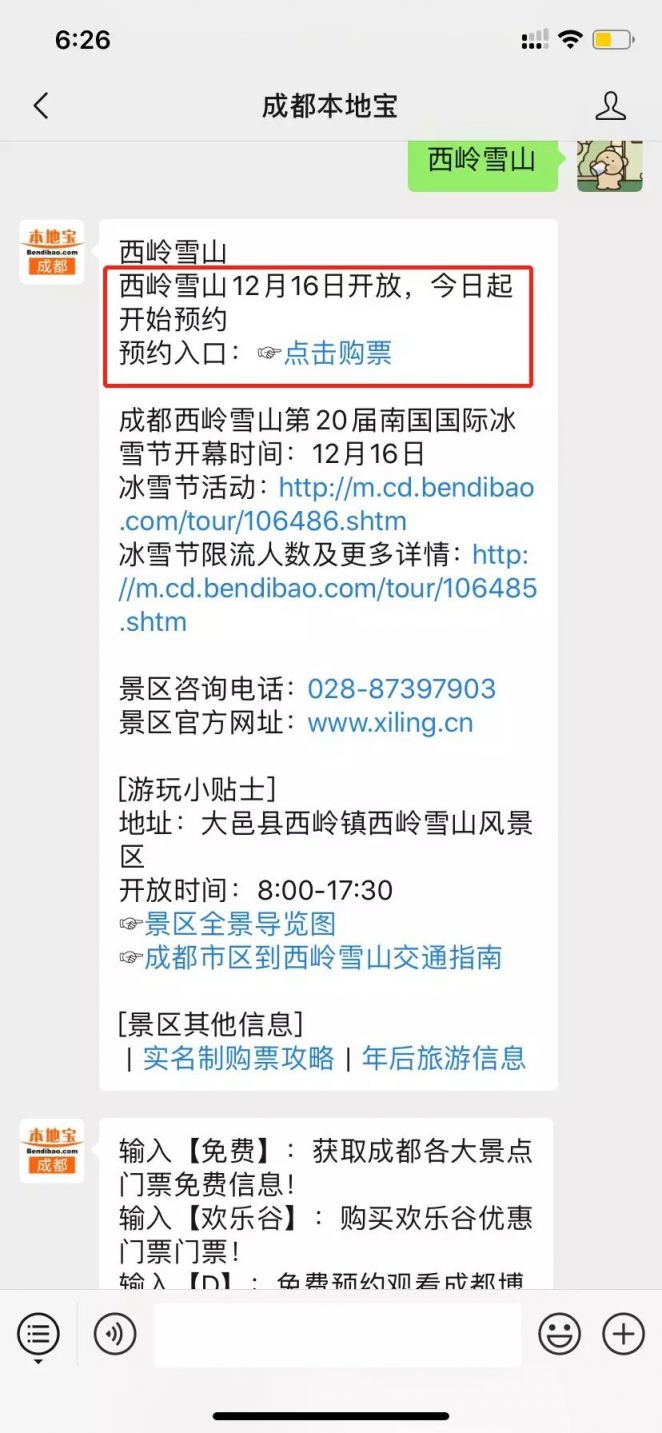Screen dimensions: 662x1433
Task: Call scenic area hotline 028-87397903
Action: click(x=401, y=689)
